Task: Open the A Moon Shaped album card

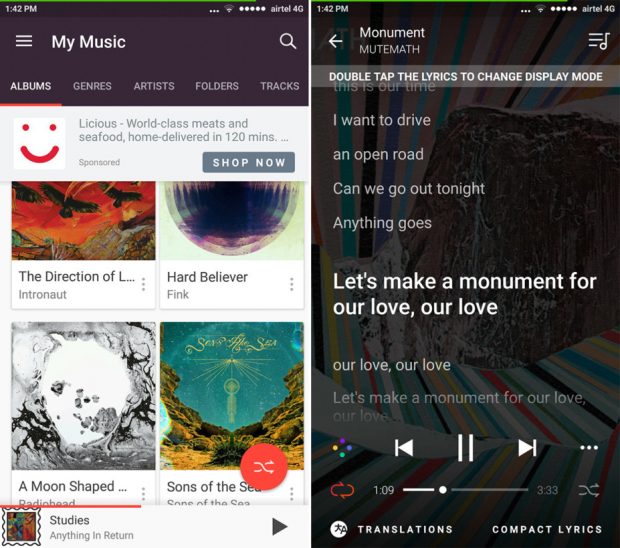Action: click(83, 400)
